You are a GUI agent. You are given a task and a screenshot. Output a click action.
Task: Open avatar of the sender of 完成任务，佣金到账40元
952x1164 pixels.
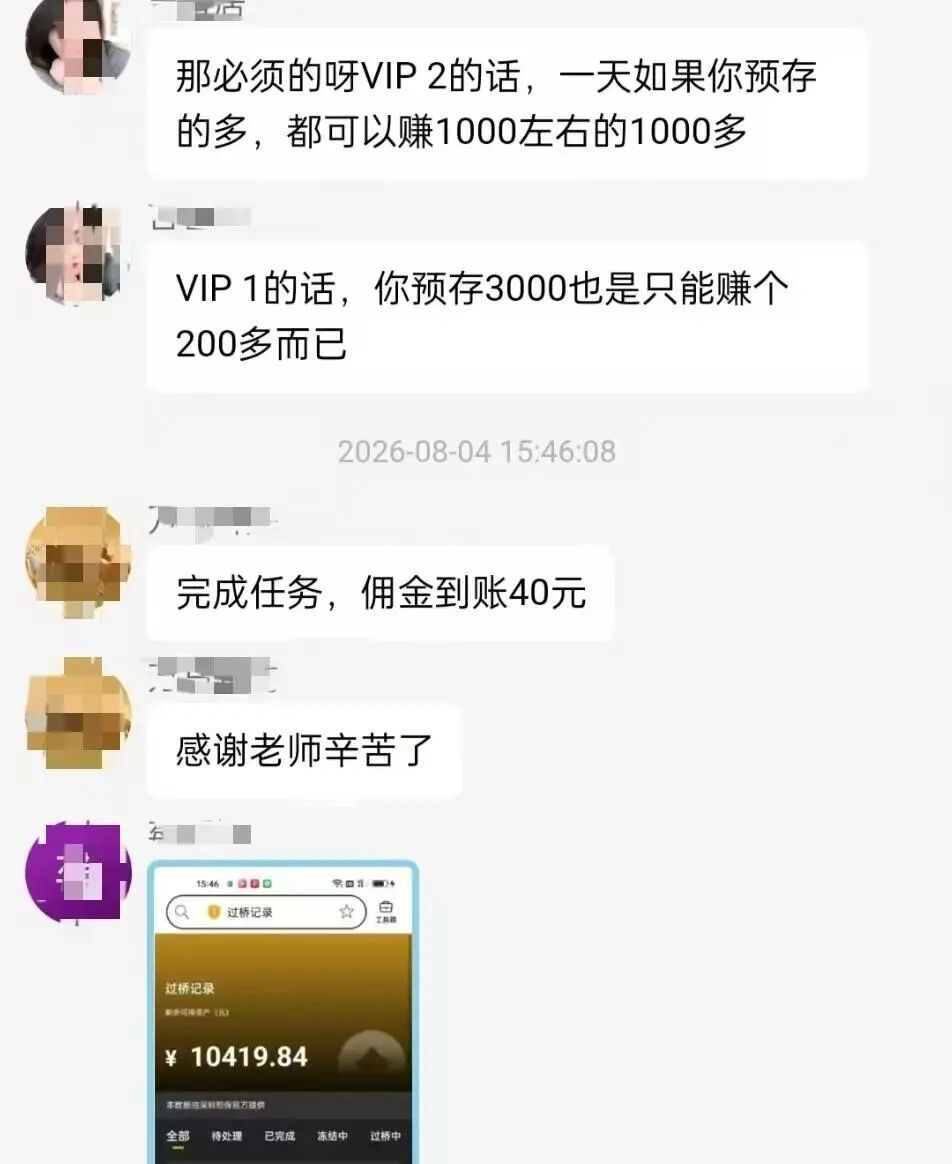(x=78, y=562)
